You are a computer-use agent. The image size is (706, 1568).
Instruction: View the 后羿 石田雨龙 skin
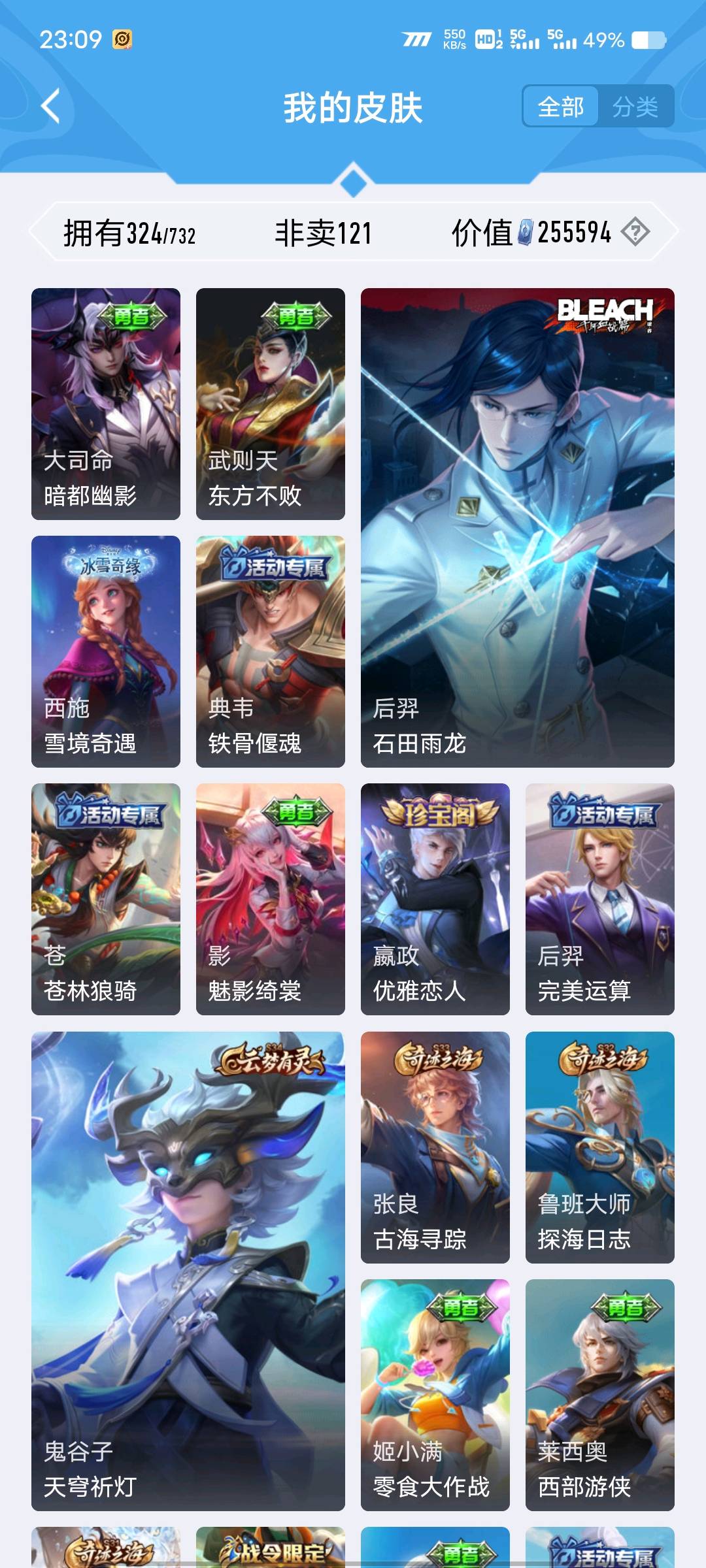[x=517, y=527]
